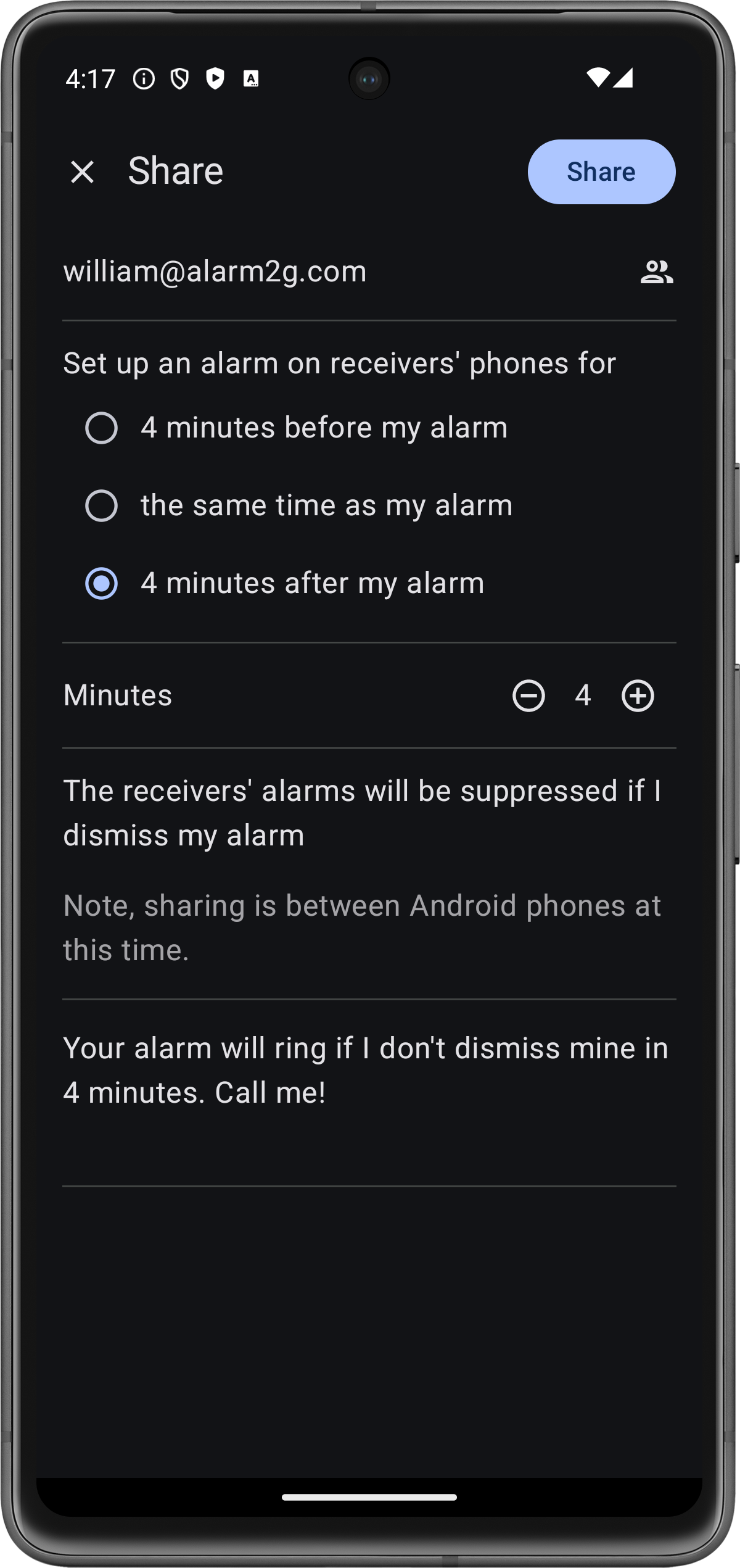Screen dimensions: 740x1568
Task: Decrease the minutes with the minus button
Action: point(528,696)
